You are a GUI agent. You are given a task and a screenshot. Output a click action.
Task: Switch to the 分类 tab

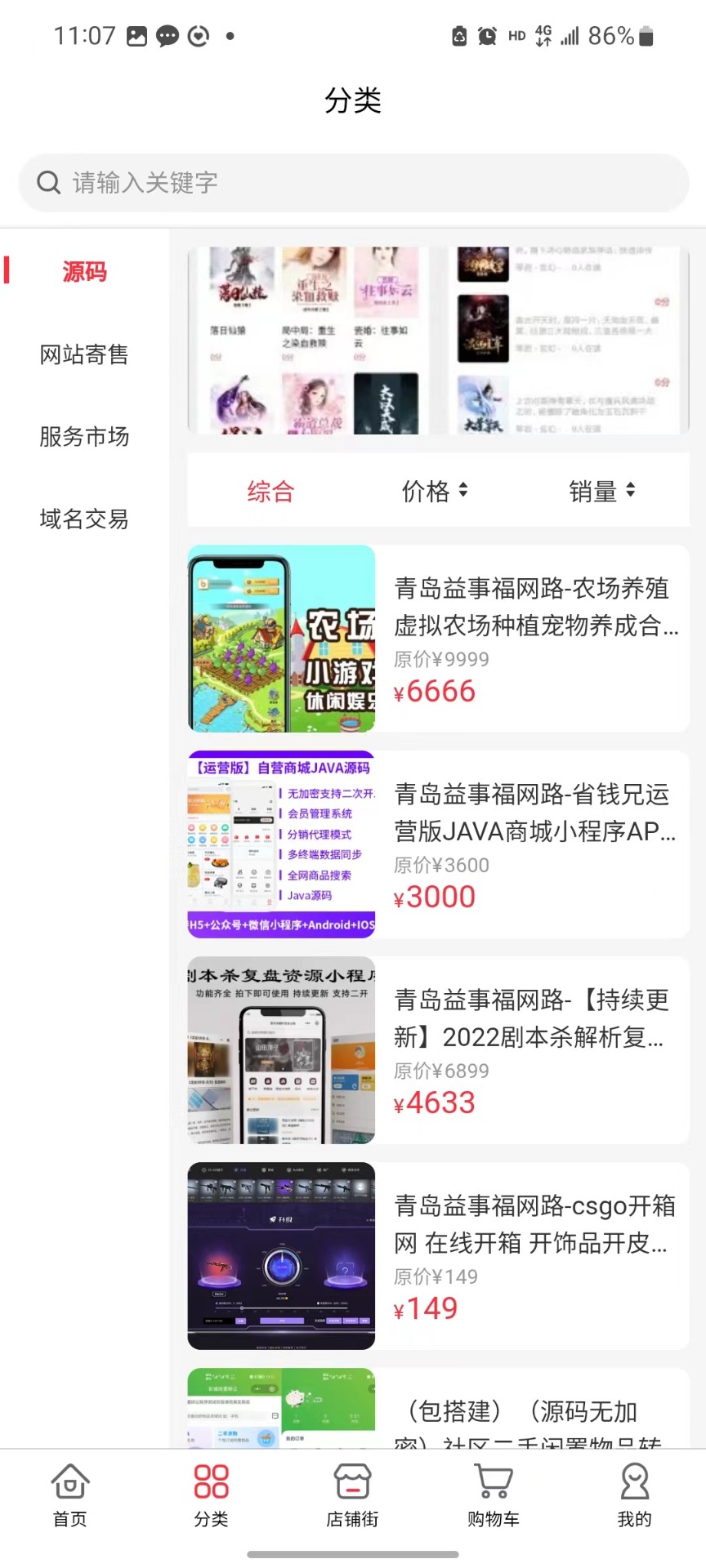coord(212,1496)
